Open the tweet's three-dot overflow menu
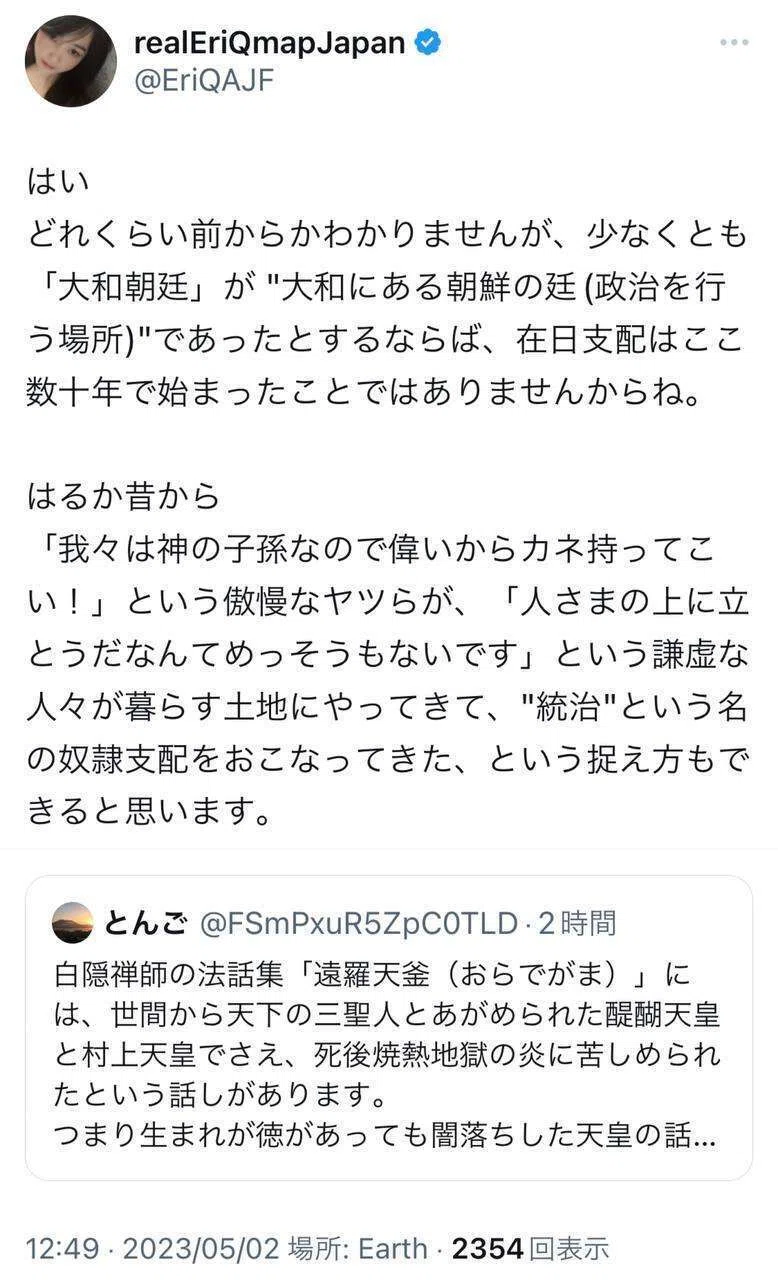This screenshot has height=1280, width=778. coord(734,42)
